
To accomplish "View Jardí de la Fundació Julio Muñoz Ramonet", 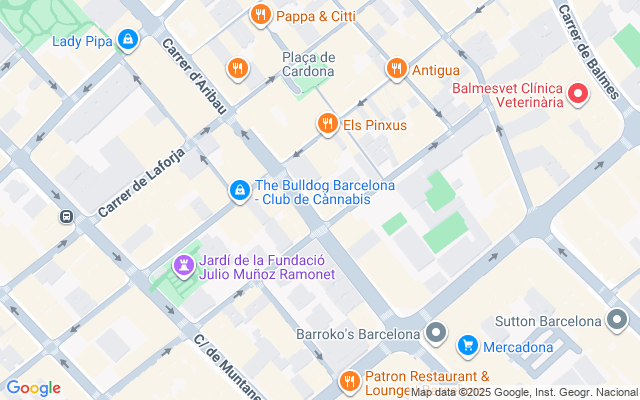I will pos(183,265).
